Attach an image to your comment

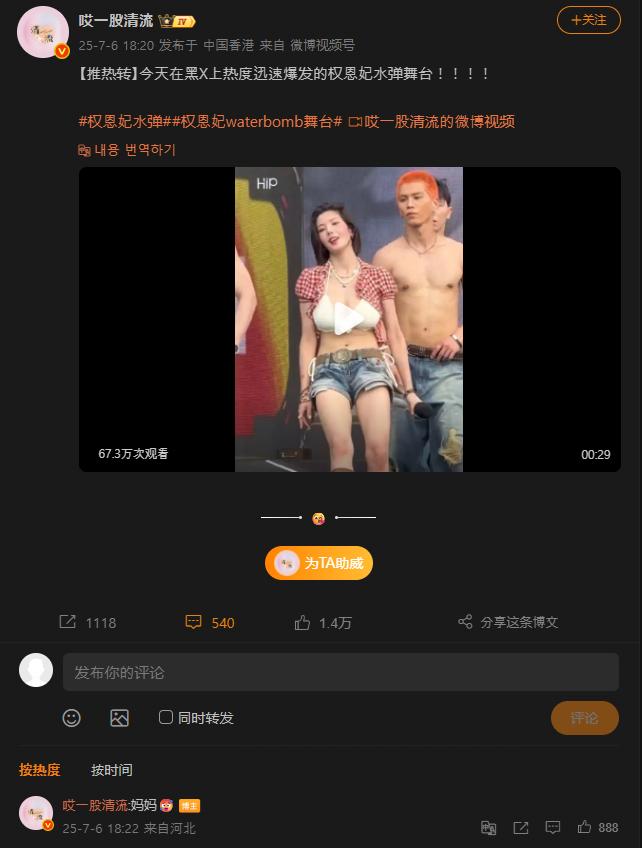coord(120,718)
